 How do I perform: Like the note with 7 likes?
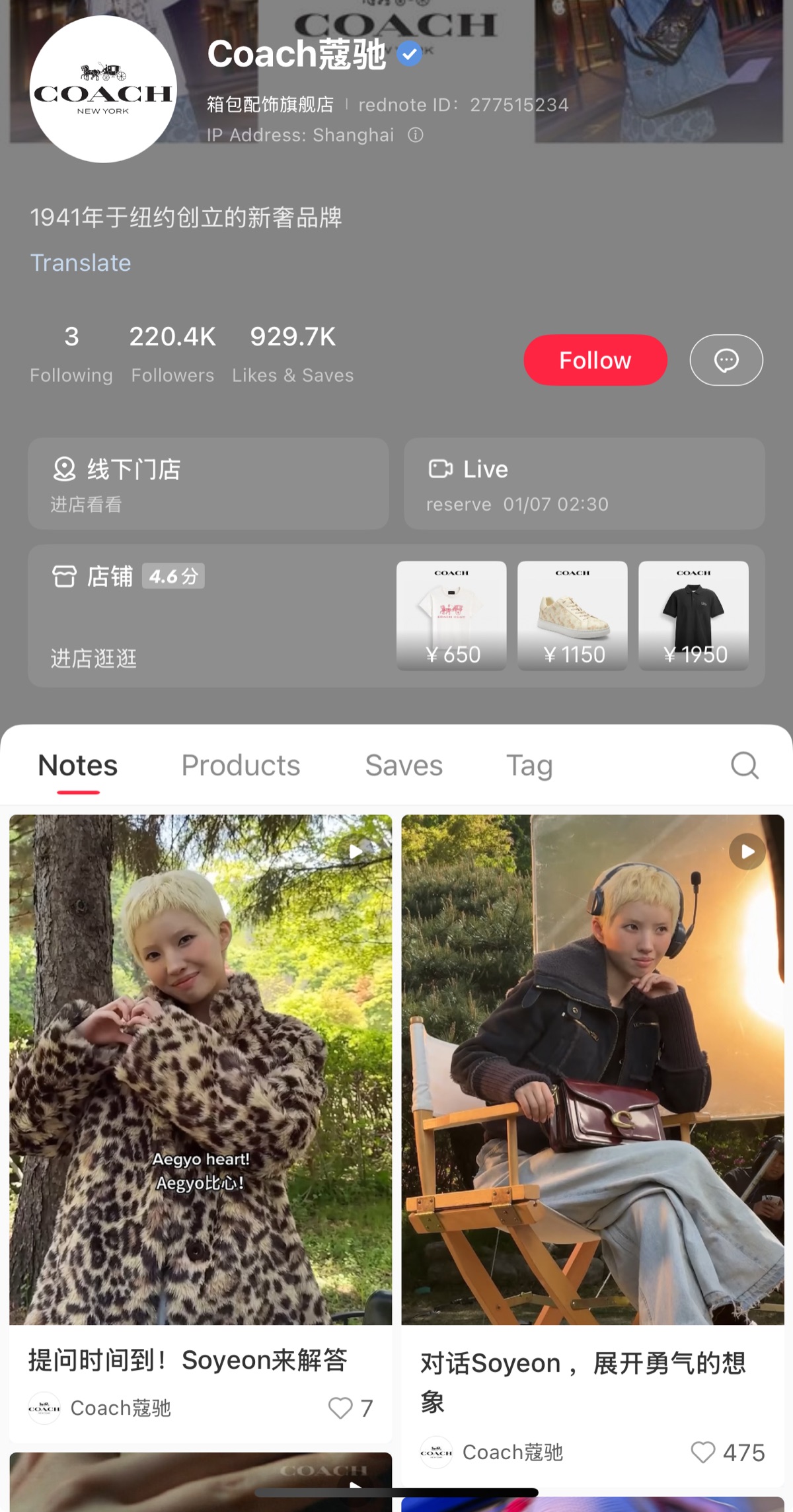point(341,1408)
